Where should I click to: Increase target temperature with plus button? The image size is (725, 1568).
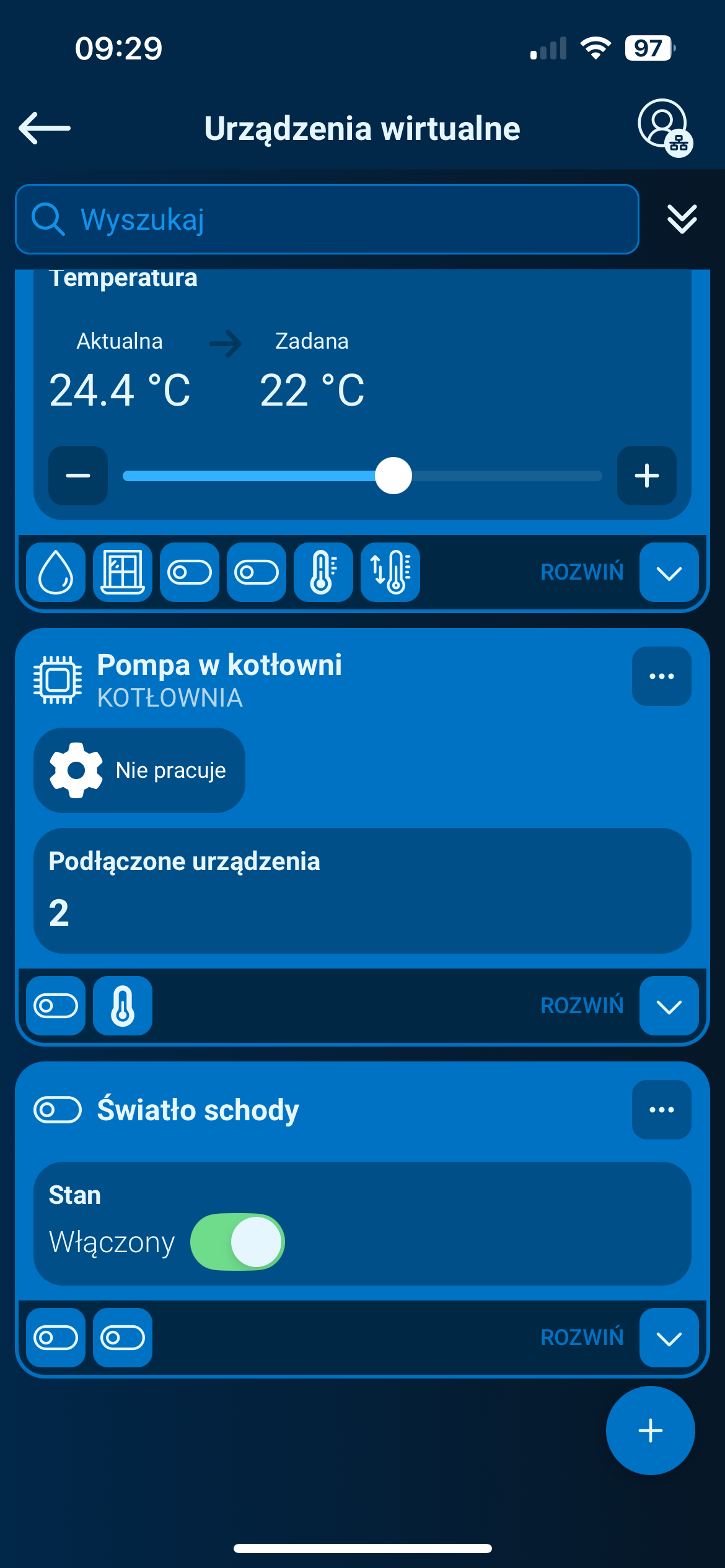(646, 476)
